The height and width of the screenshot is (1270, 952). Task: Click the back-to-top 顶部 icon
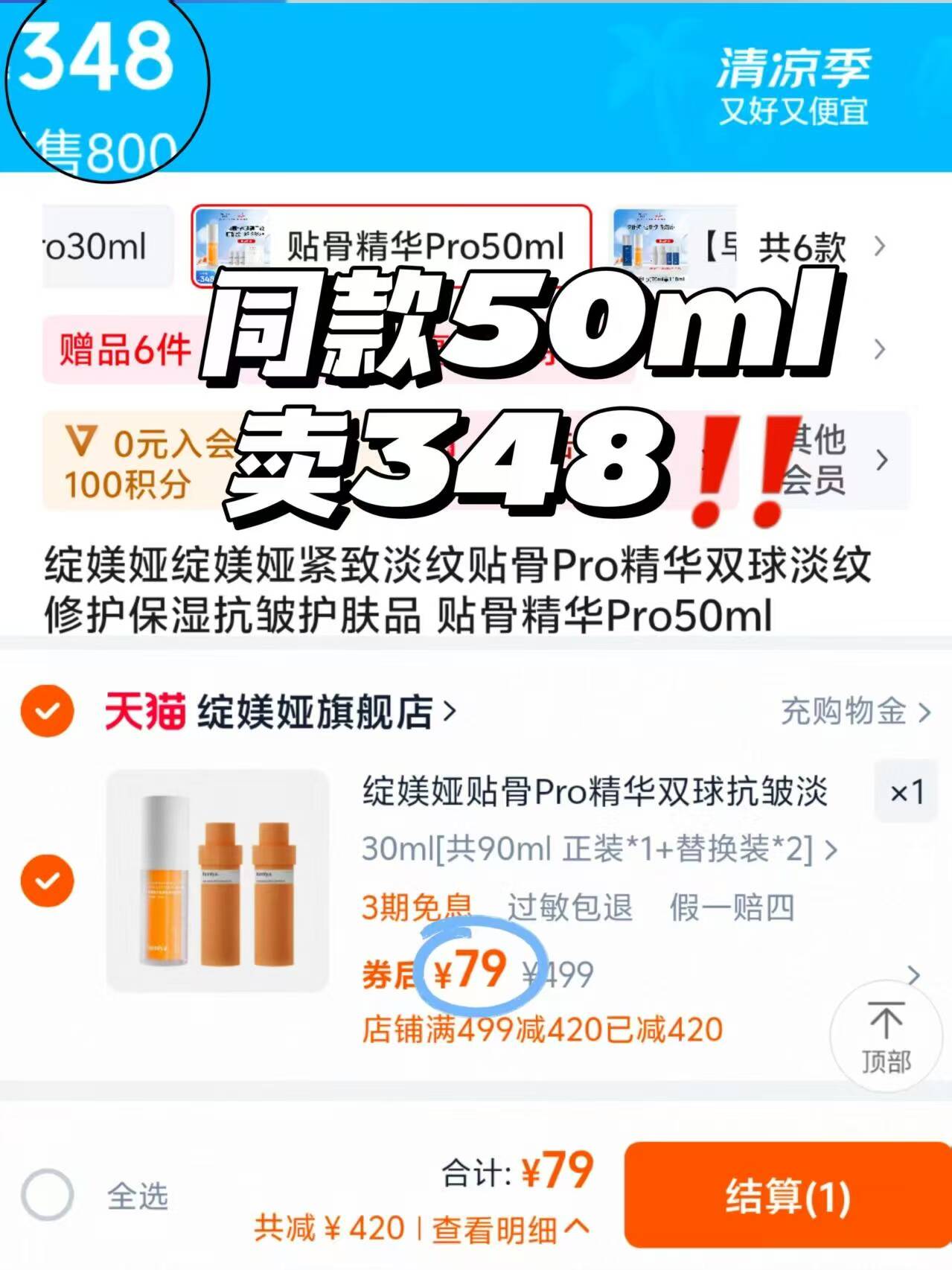[887, 1035]
